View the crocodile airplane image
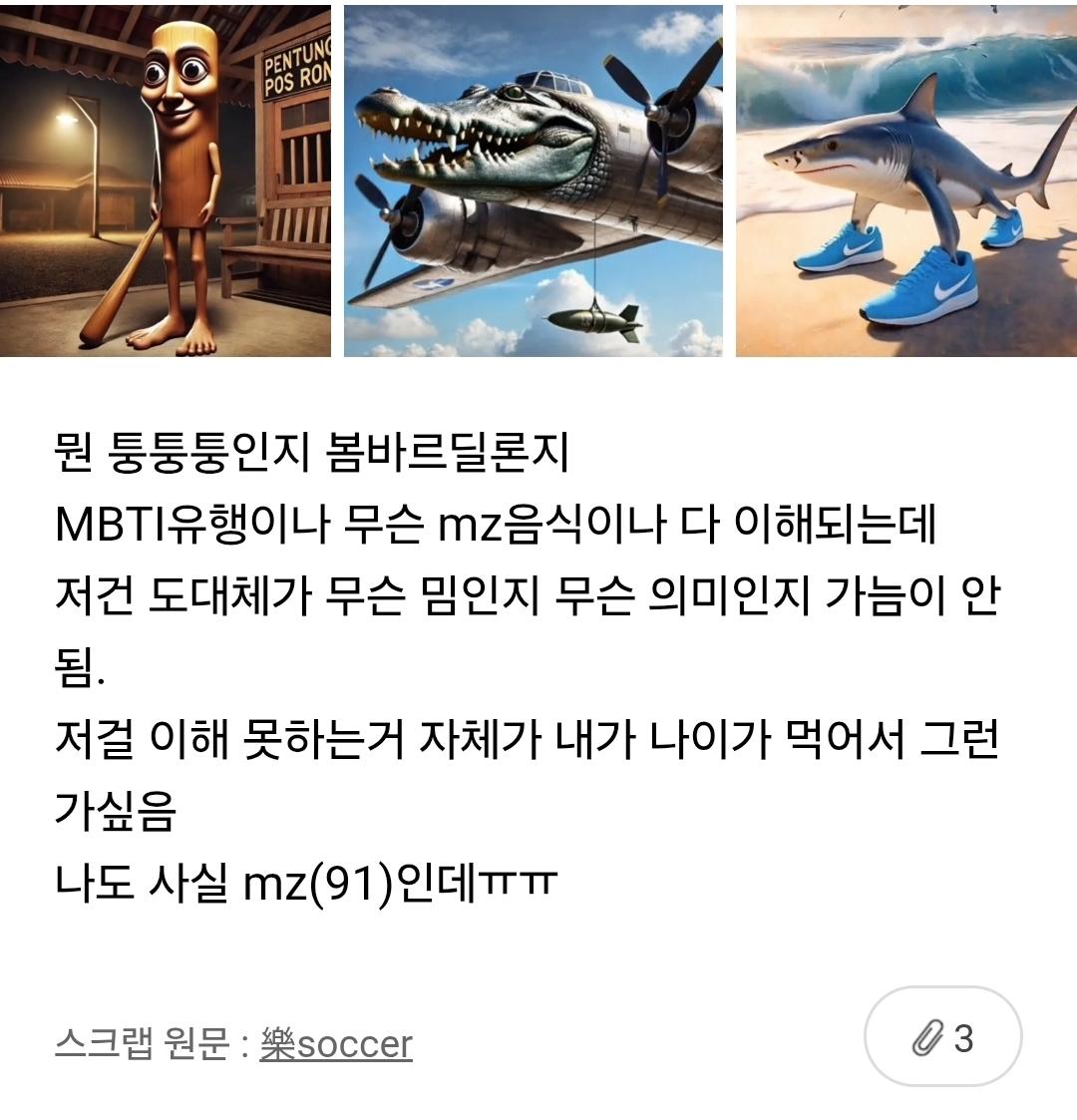Image resolution: width=1077 pixels, height=1120 pixels. coord(533,180)
